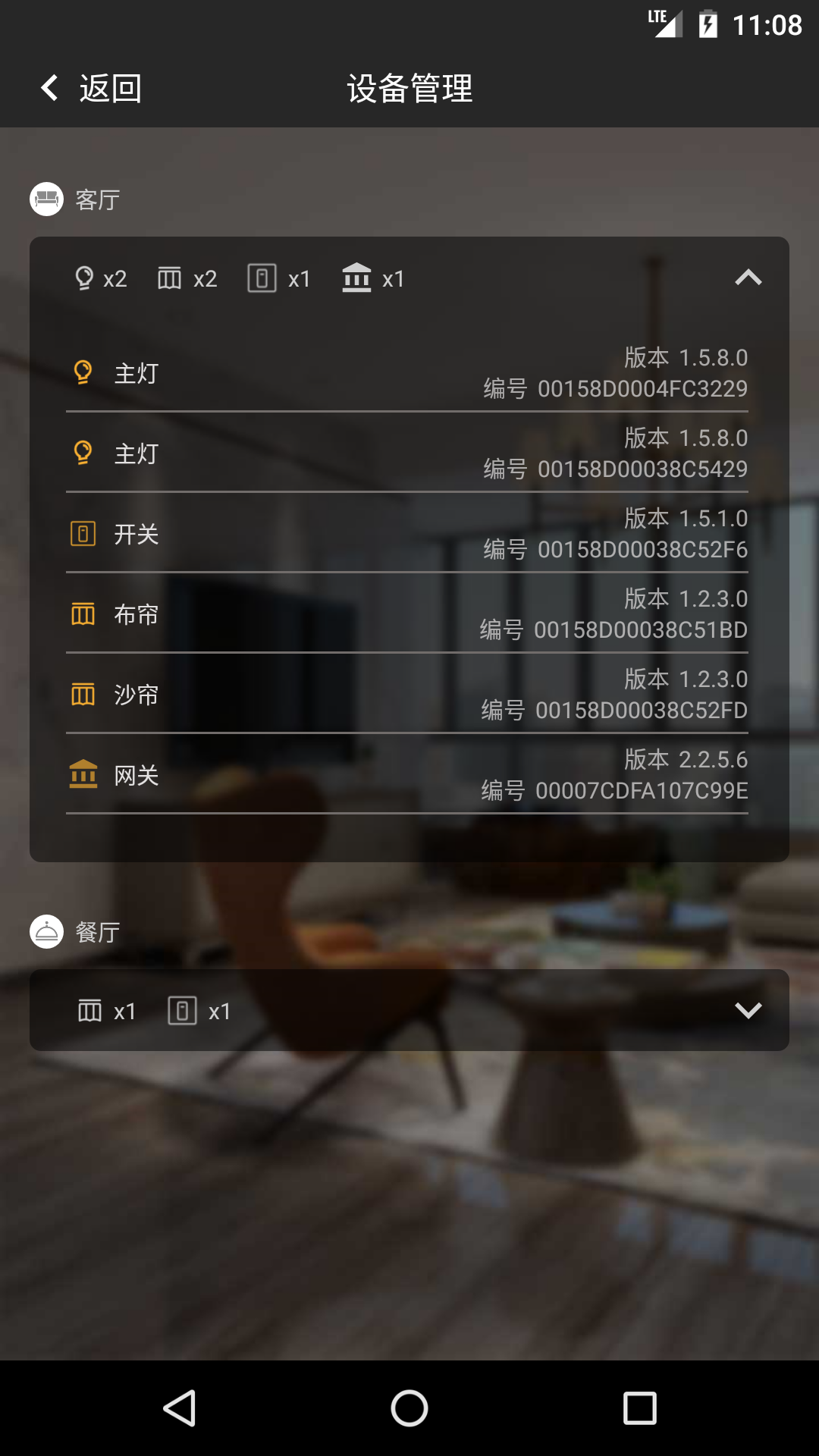The height and width of the screenshot is (1456, 819).
Task: Open the 网关 device details
Action: [409, 774]
